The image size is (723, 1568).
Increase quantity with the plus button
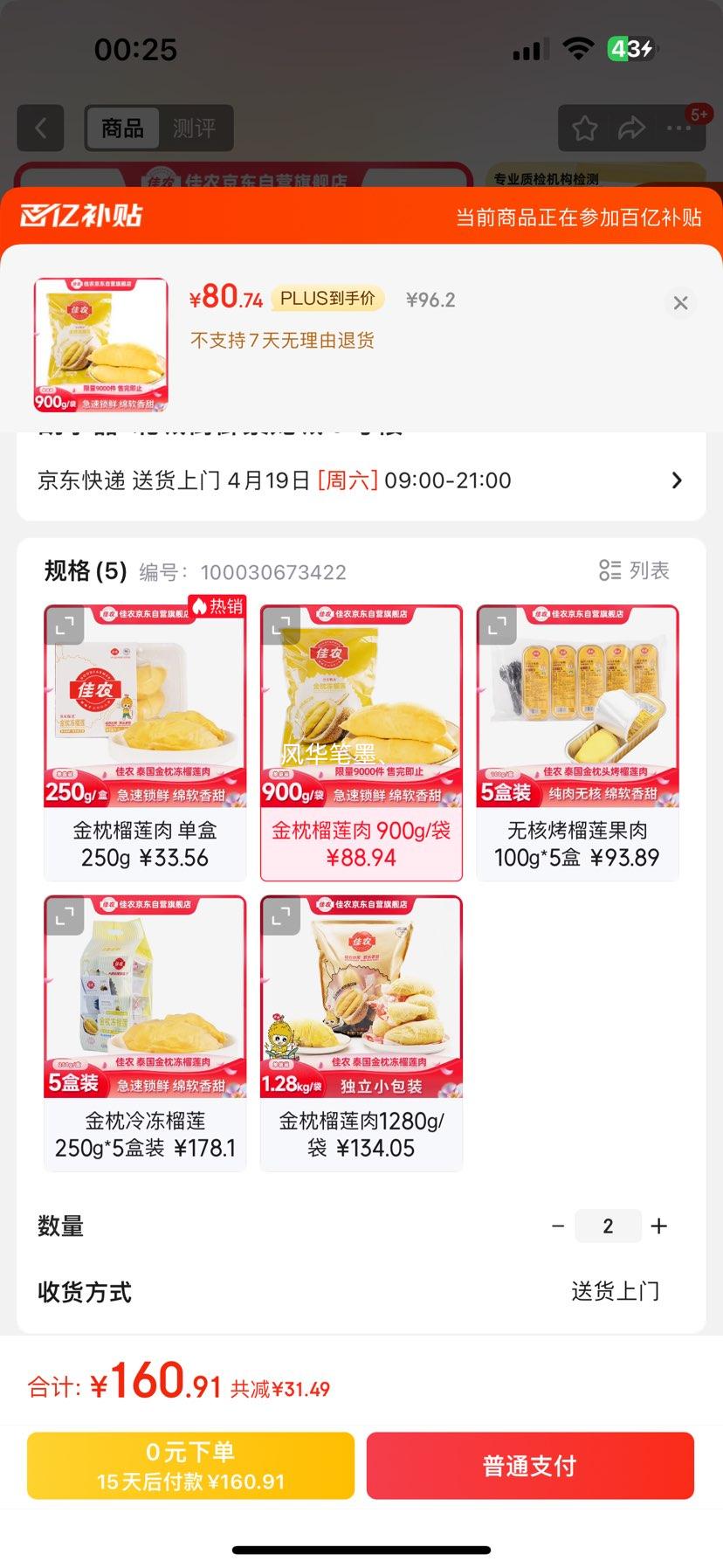pos(659,1226)
